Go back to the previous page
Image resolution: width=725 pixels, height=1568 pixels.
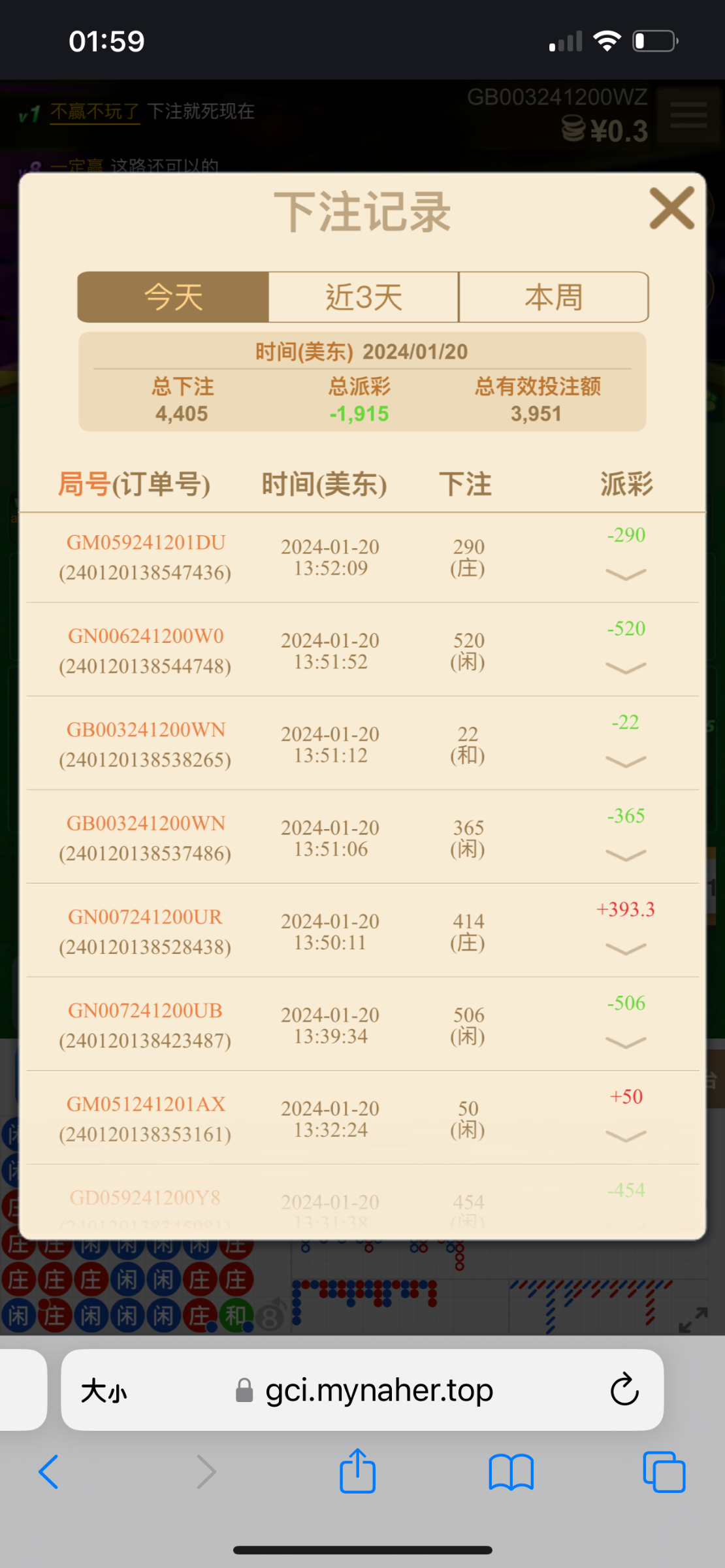click(x=49, y=1472)
